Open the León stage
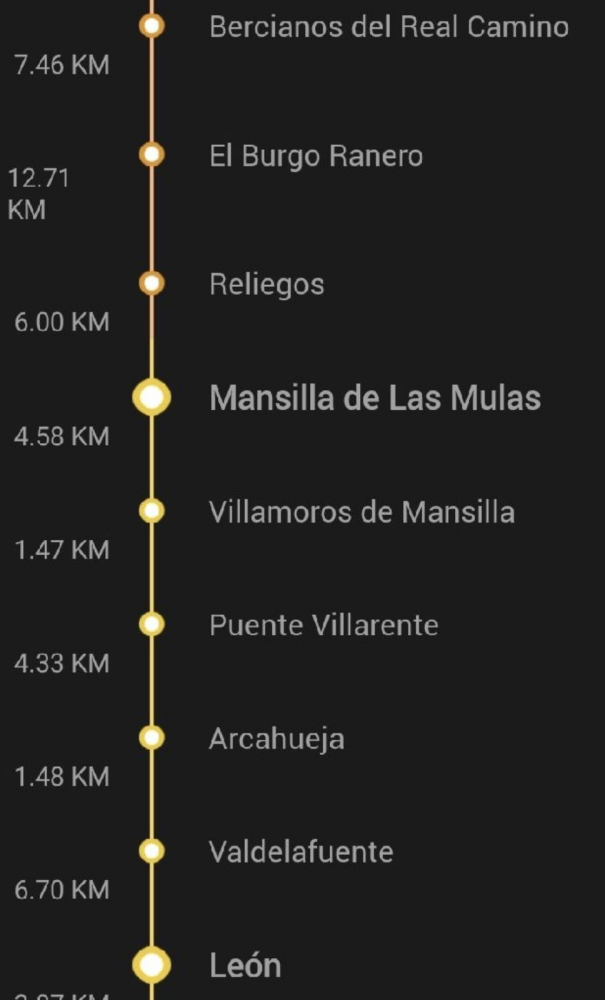This screenshot has width=605, height=1000. pos(245,965)
